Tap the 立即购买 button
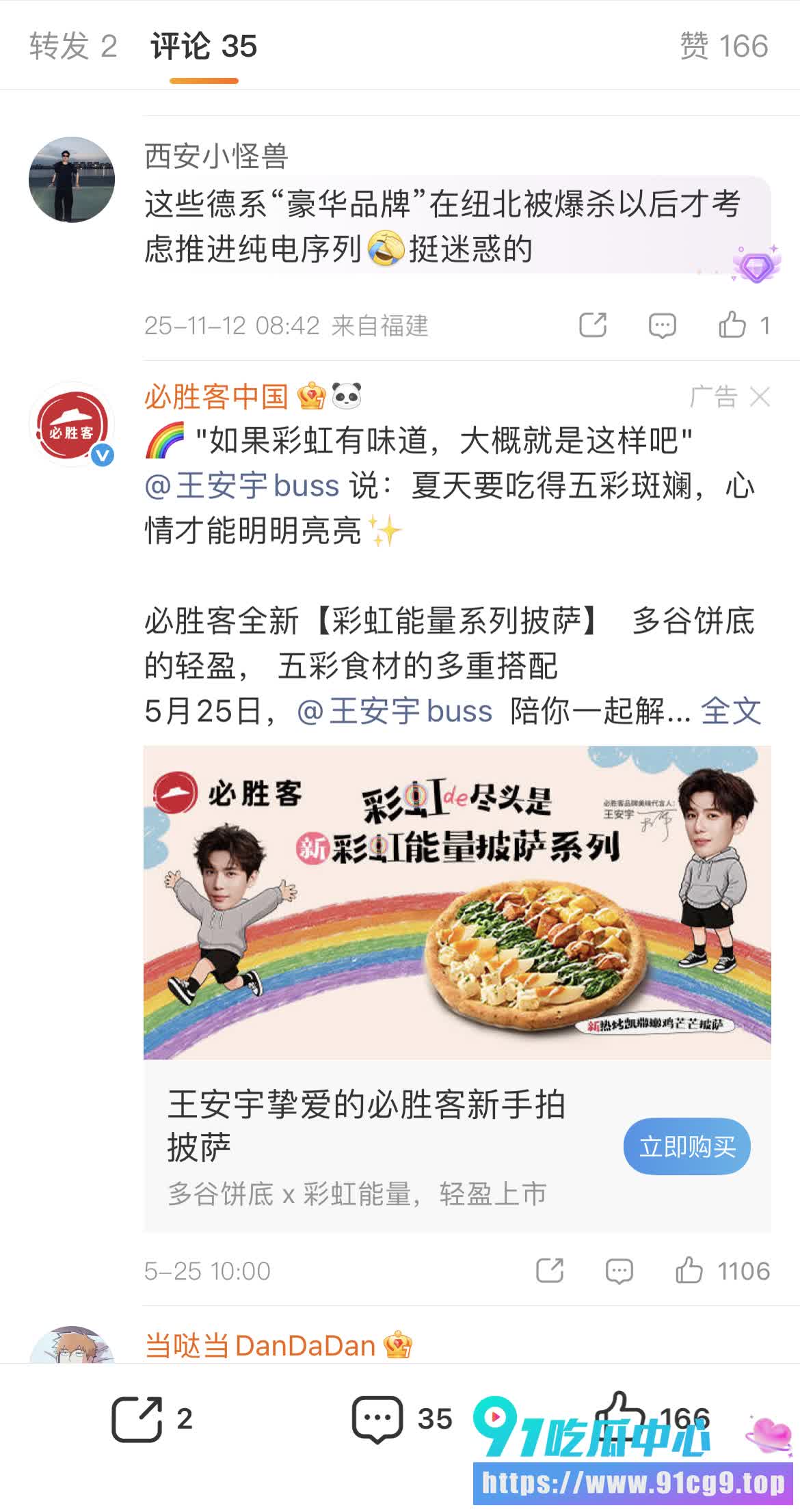Image resolution: width=800 pixels, height=1512 pixels. tap(686, 1146)
